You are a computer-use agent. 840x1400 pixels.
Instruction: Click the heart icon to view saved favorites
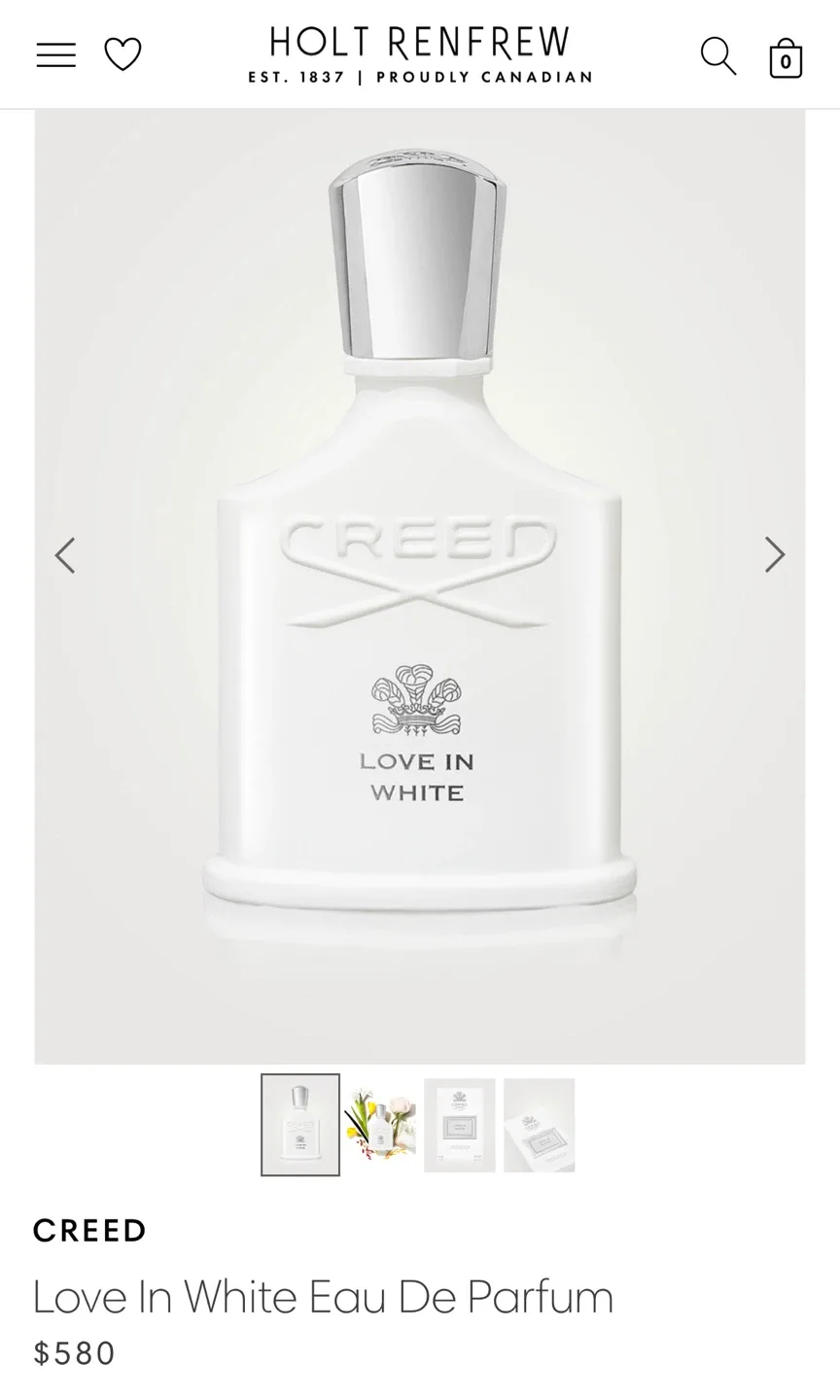[x=122, y=54]
